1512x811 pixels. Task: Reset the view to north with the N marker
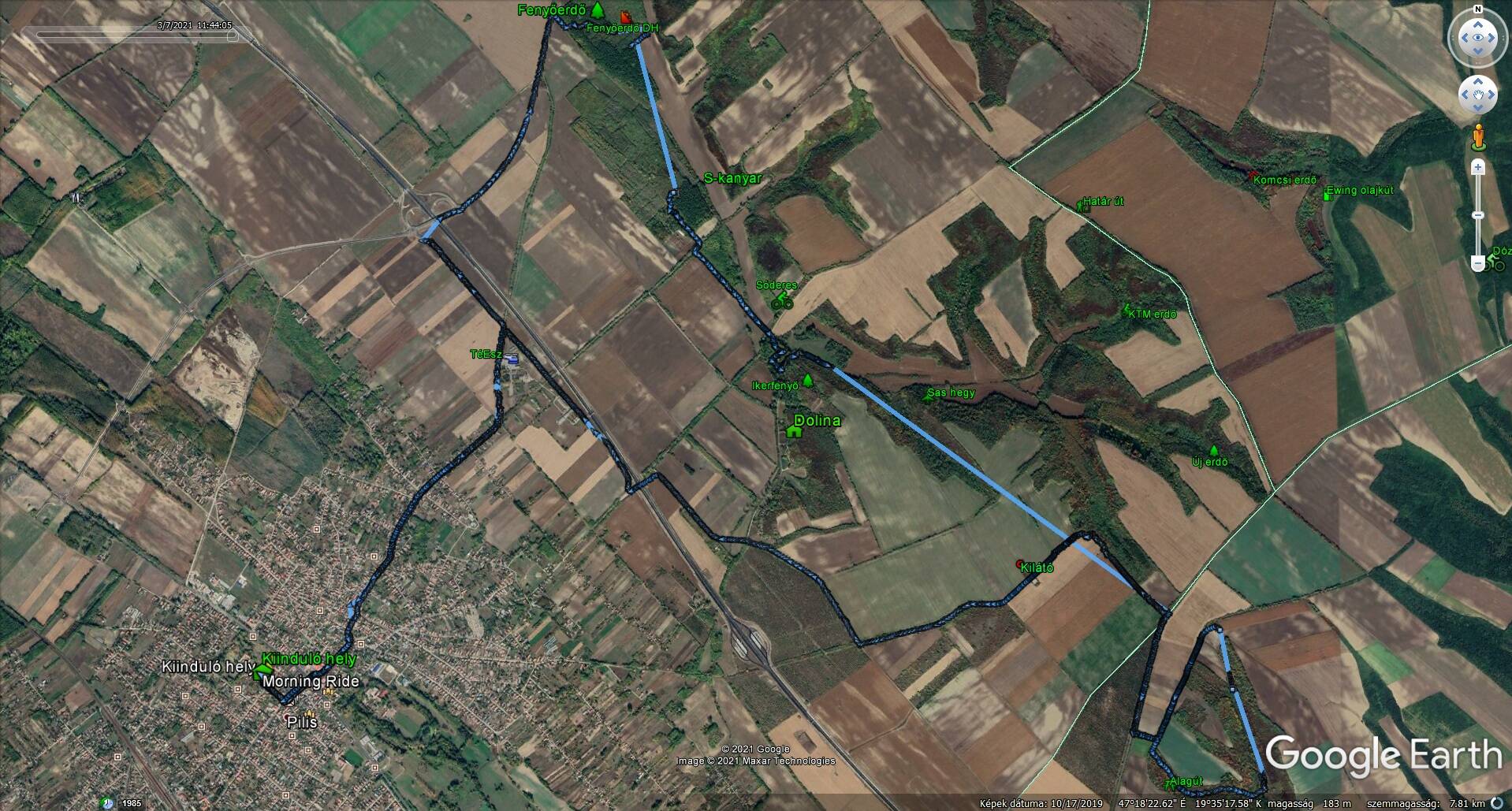tap(1477, 9)
